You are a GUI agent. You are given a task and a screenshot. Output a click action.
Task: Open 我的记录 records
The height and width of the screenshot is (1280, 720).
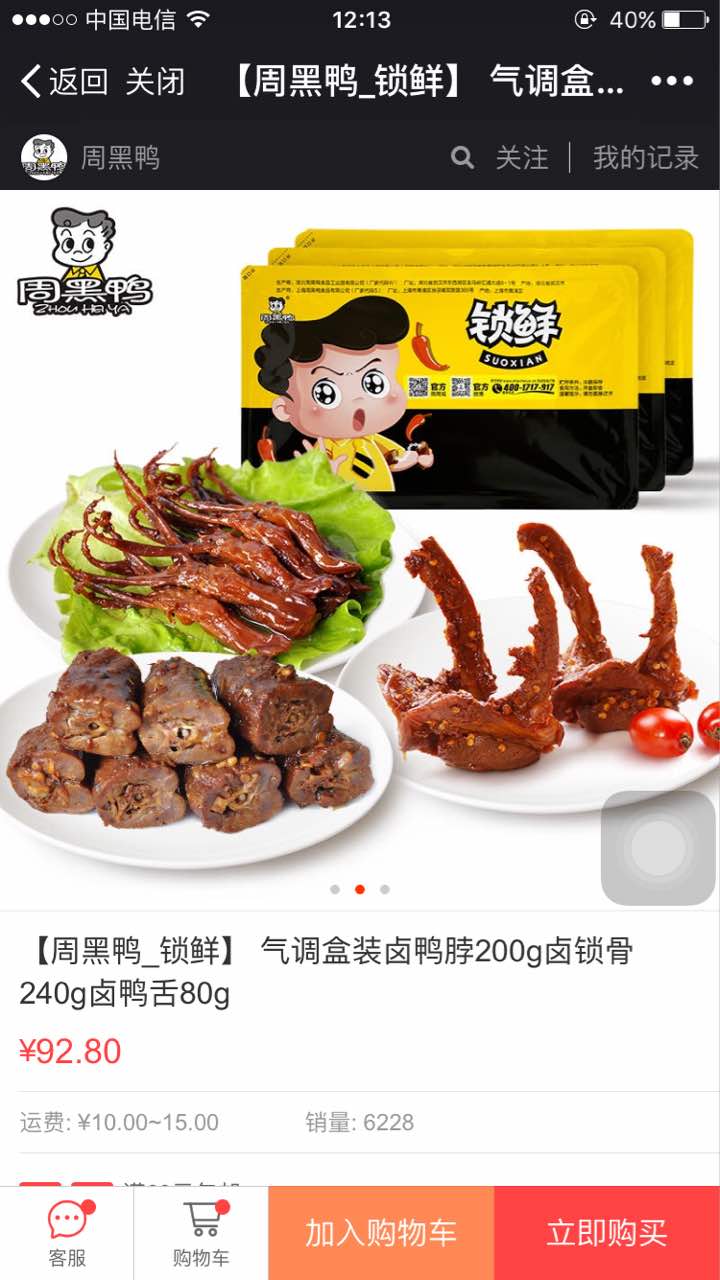645,157
